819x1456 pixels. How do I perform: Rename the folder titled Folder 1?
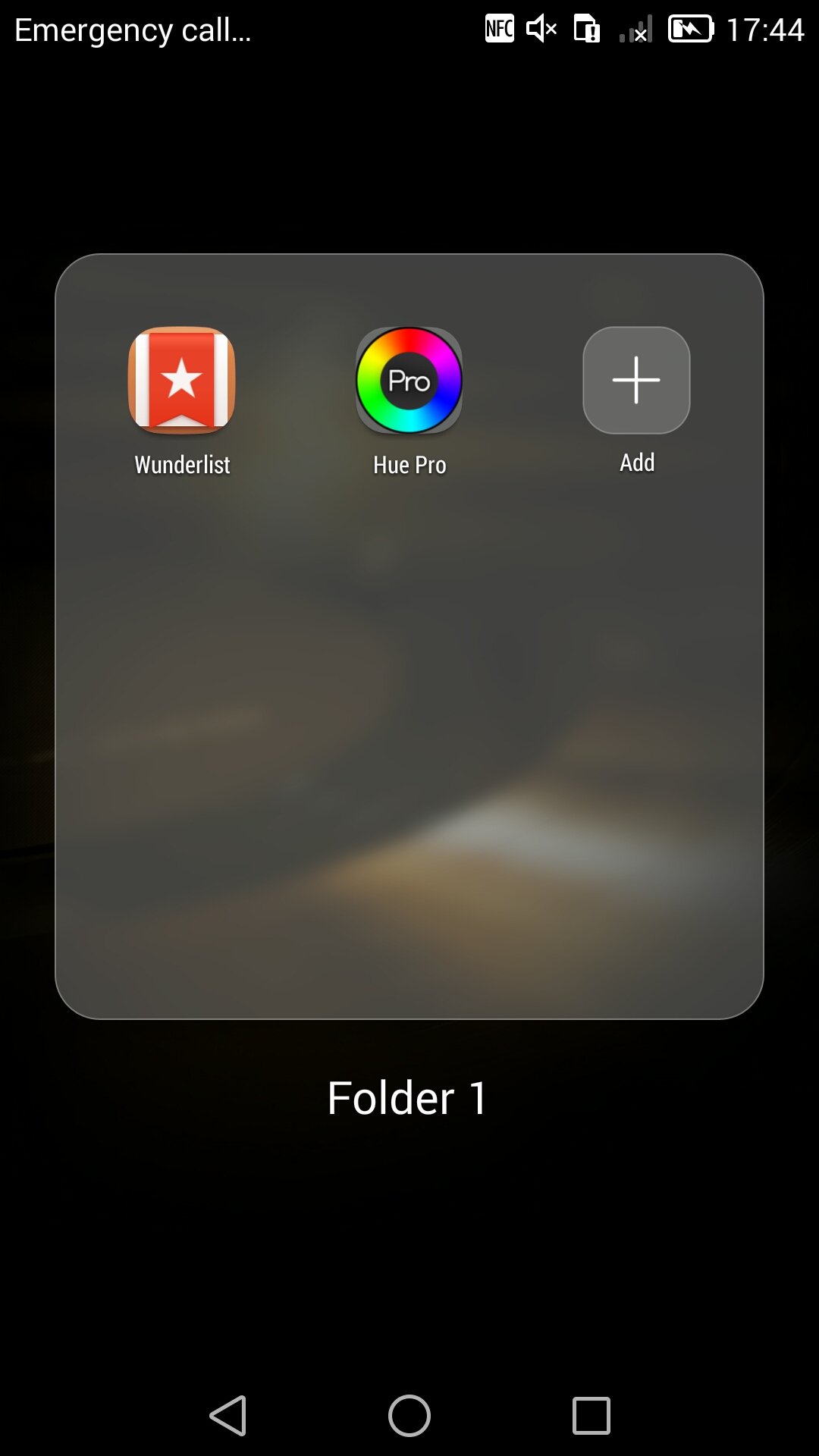point(407,1097)
